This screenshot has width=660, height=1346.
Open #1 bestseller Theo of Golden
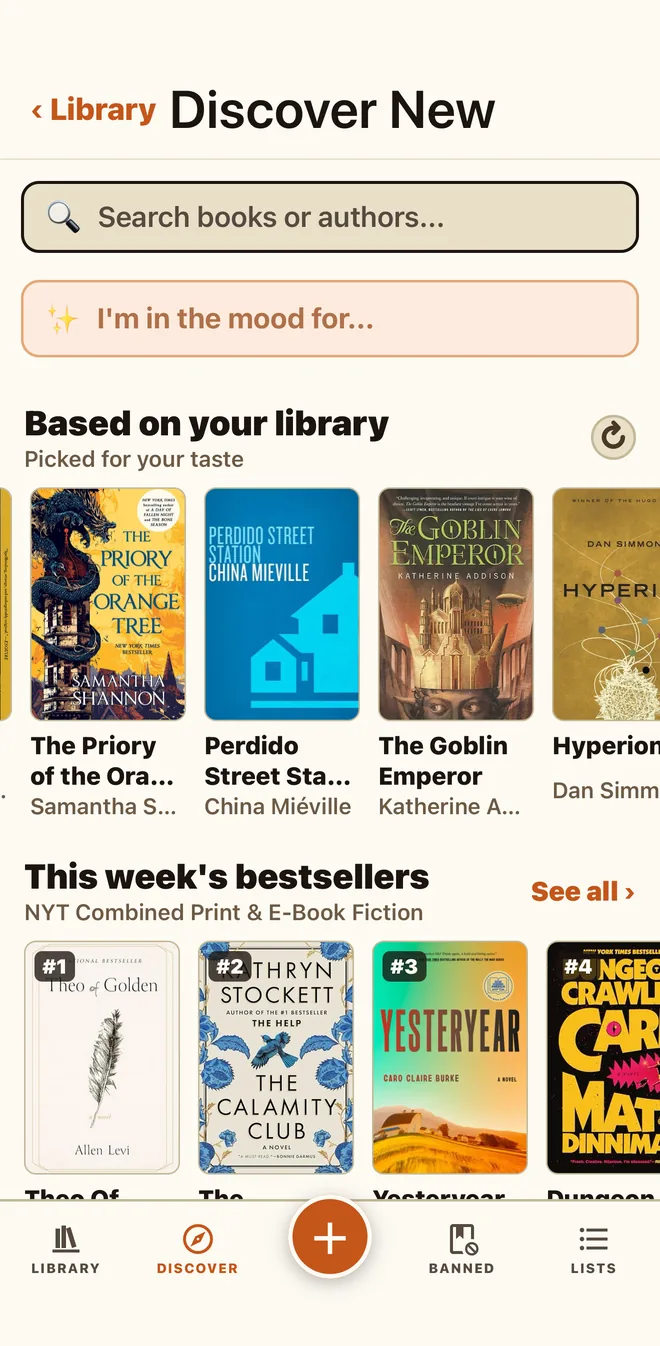click(102, 1057)
